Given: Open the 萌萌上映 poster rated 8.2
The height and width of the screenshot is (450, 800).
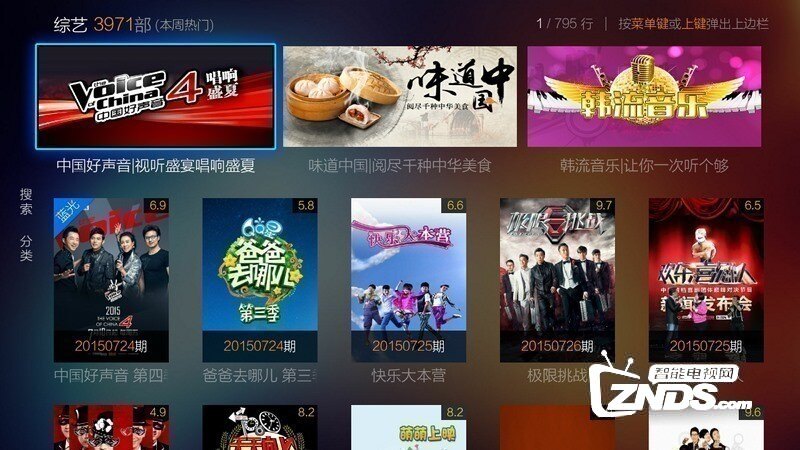Looking at the screenshot, I should coord(408,428).
